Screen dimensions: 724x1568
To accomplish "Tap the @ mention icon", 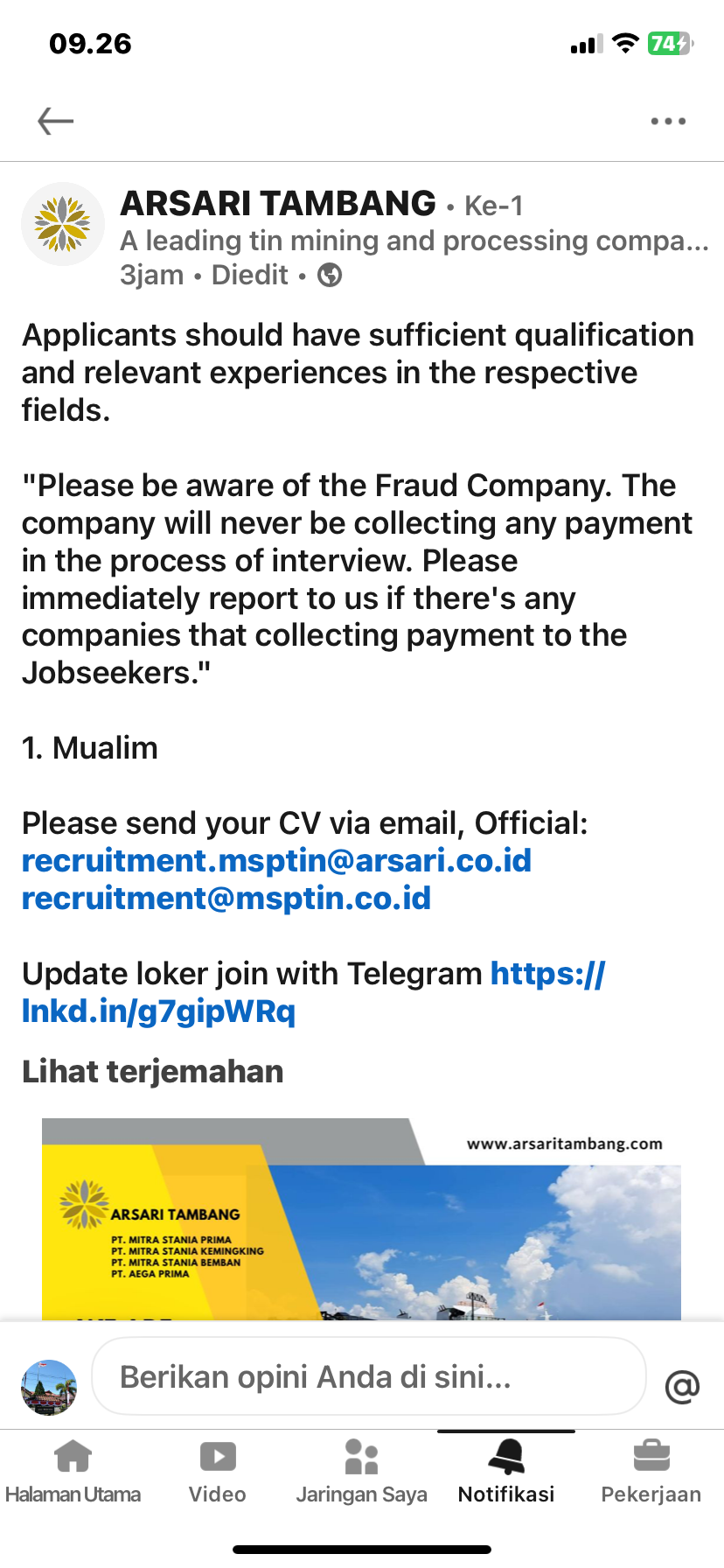I will [x=682, y=1386].
